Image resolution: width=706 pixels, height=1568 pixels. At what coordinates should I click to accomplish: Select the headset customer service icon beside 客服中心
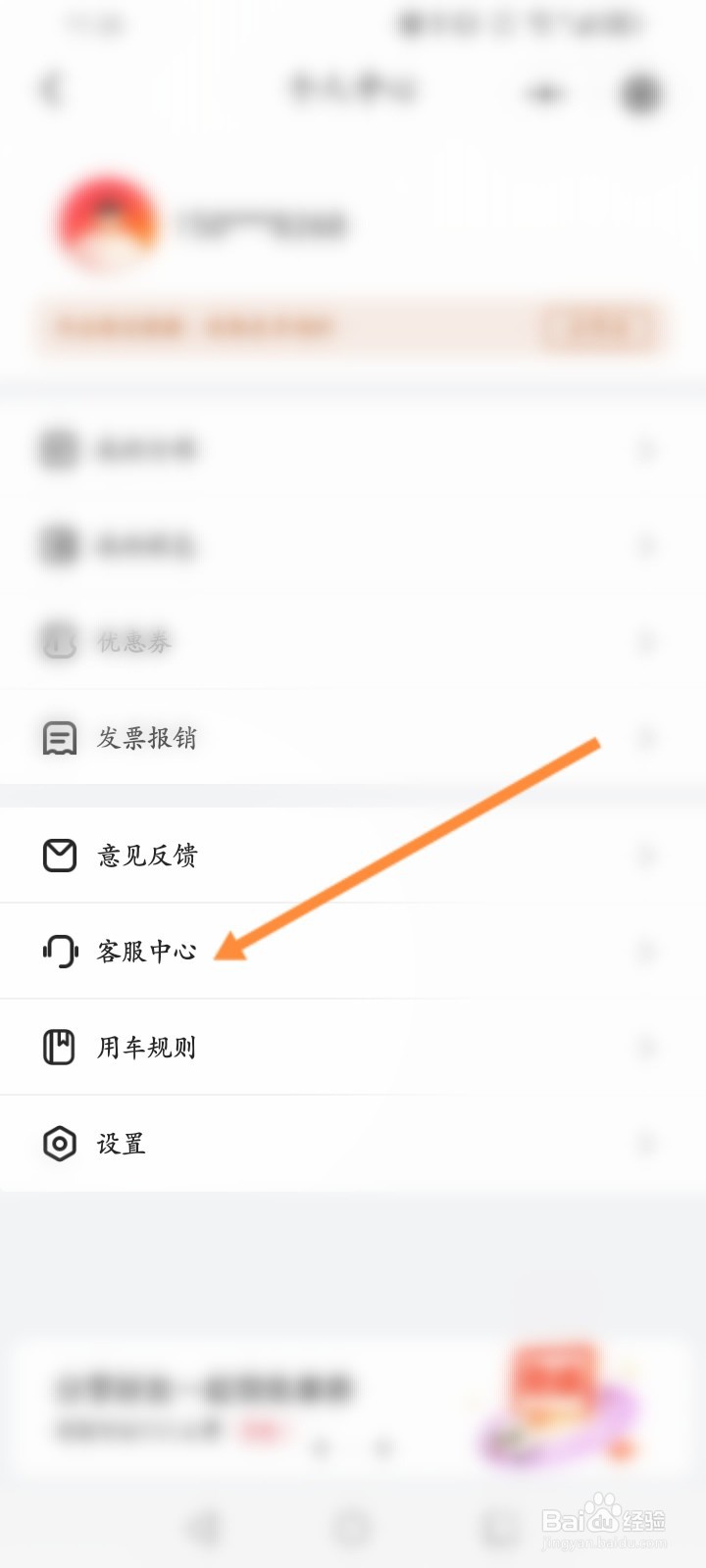[x=59, y=951]
